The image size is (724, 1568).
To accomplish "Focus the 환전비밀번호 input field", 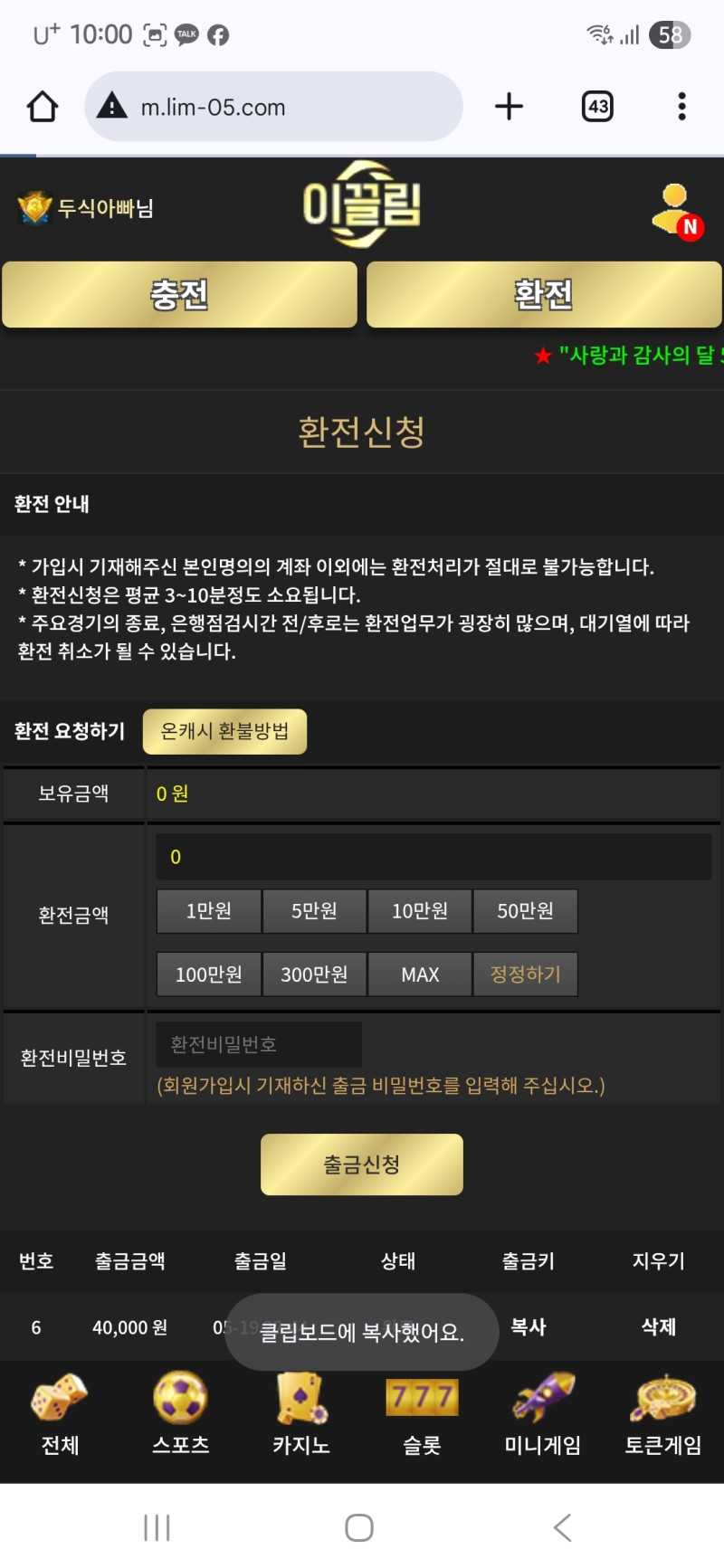I will coord(259,1045).
